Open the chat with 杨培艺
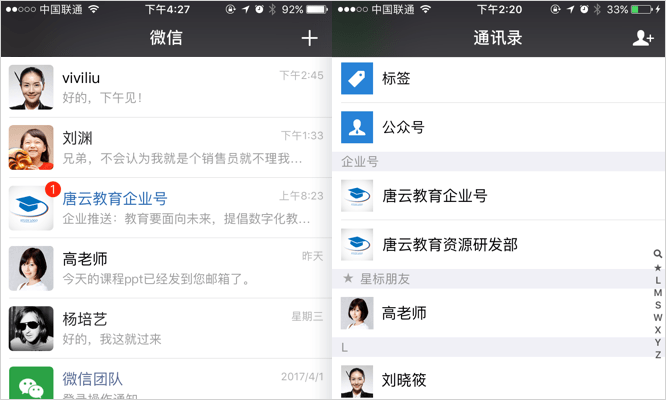This screenshot has height=400, width=666. coord(166,327)
